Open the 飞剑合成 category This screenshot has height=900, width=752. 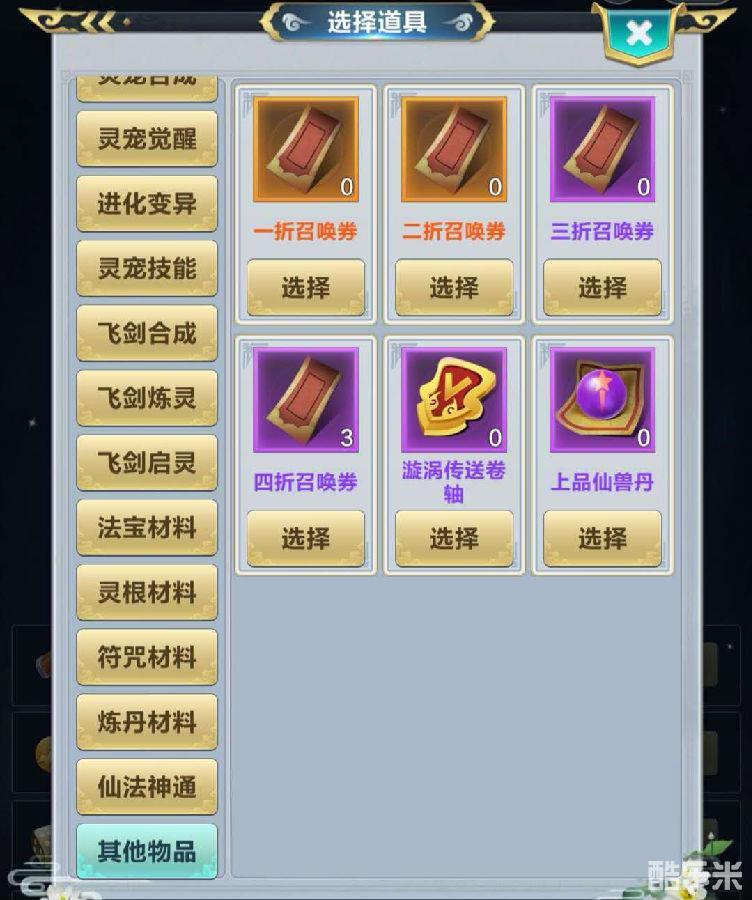[x=147, y=333]
